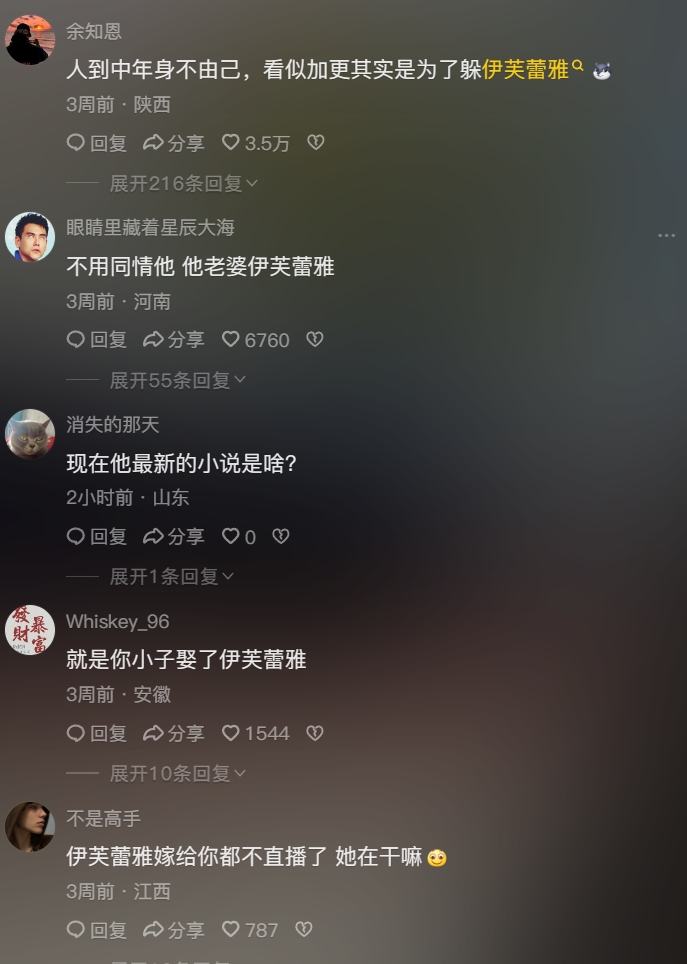The width and height of the screenshot is (687, 964).
Task: View 消失的那天's cat avatar profile
Action: [30, 434]
